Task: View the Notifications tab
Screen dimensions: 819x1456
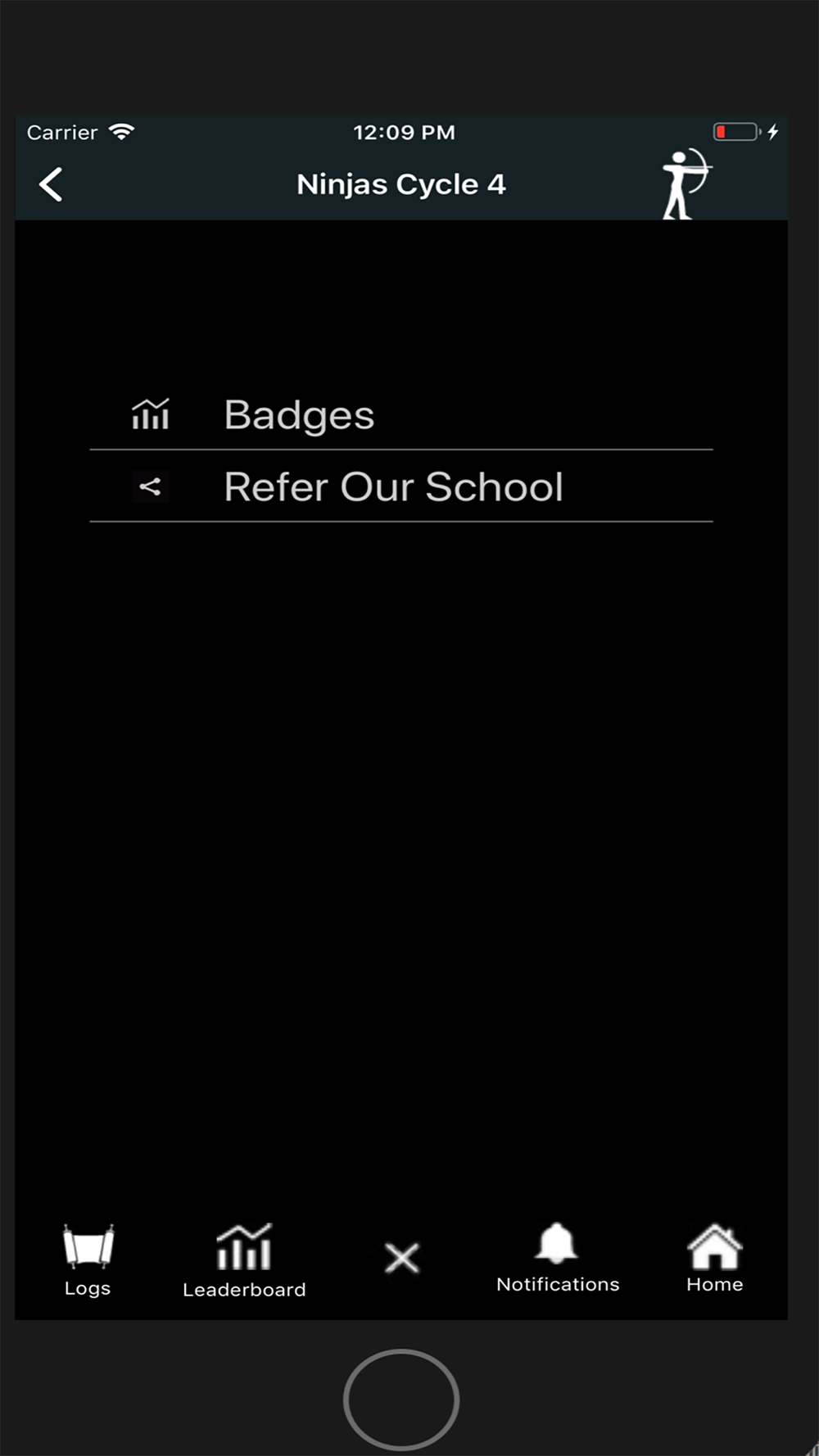Action: point(558,1259)
